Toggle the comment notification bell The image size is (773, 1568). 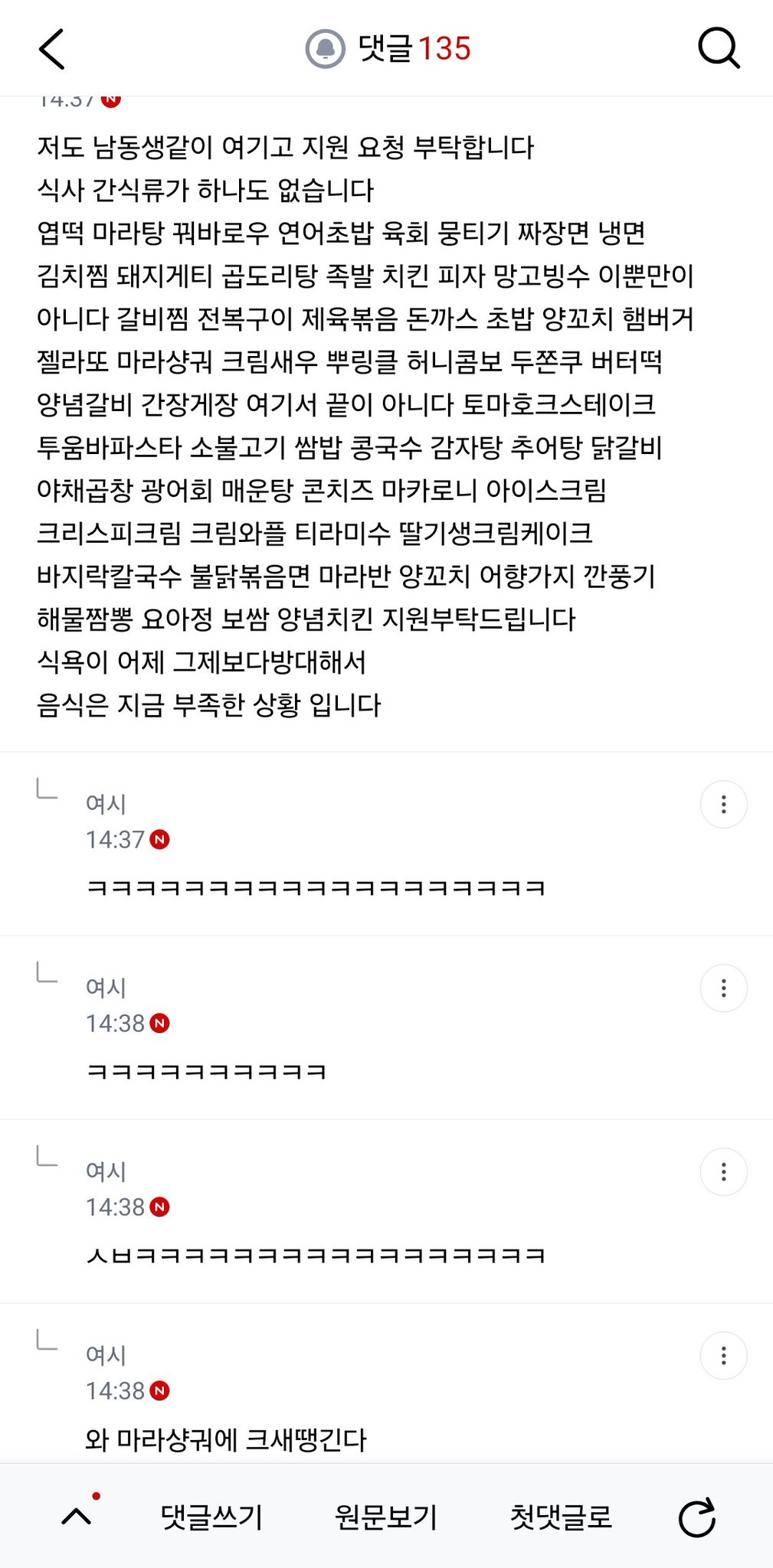[325, 49]
